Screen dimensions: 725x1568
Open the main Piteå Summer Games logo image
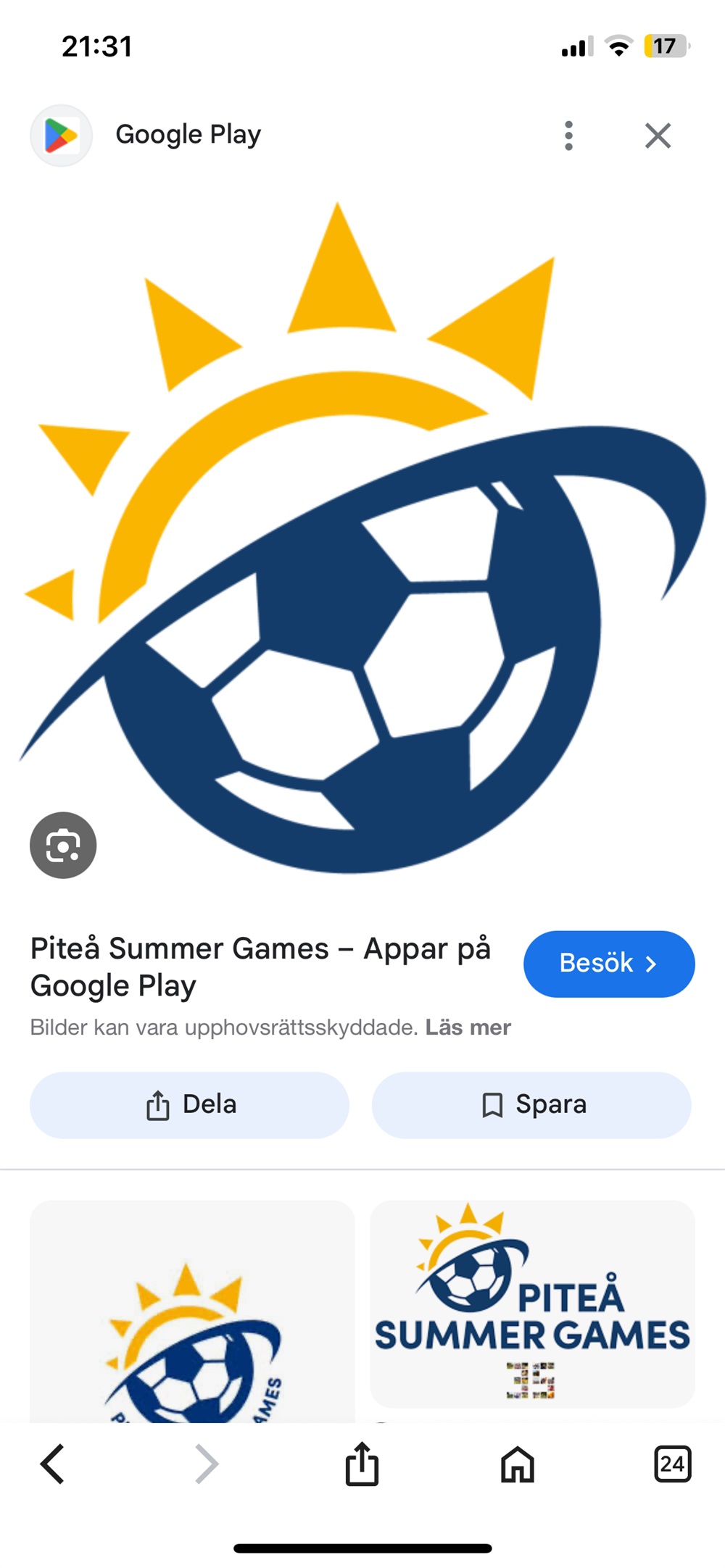(x=362, y=536)
